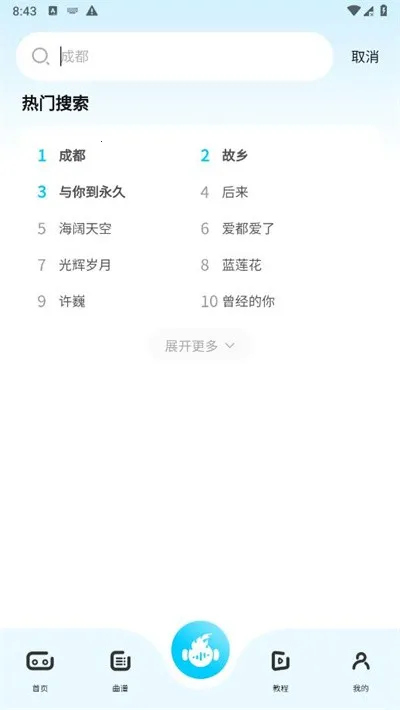
Task: Tap the 爱都爱了 suggestion
Action: point(248,228)
